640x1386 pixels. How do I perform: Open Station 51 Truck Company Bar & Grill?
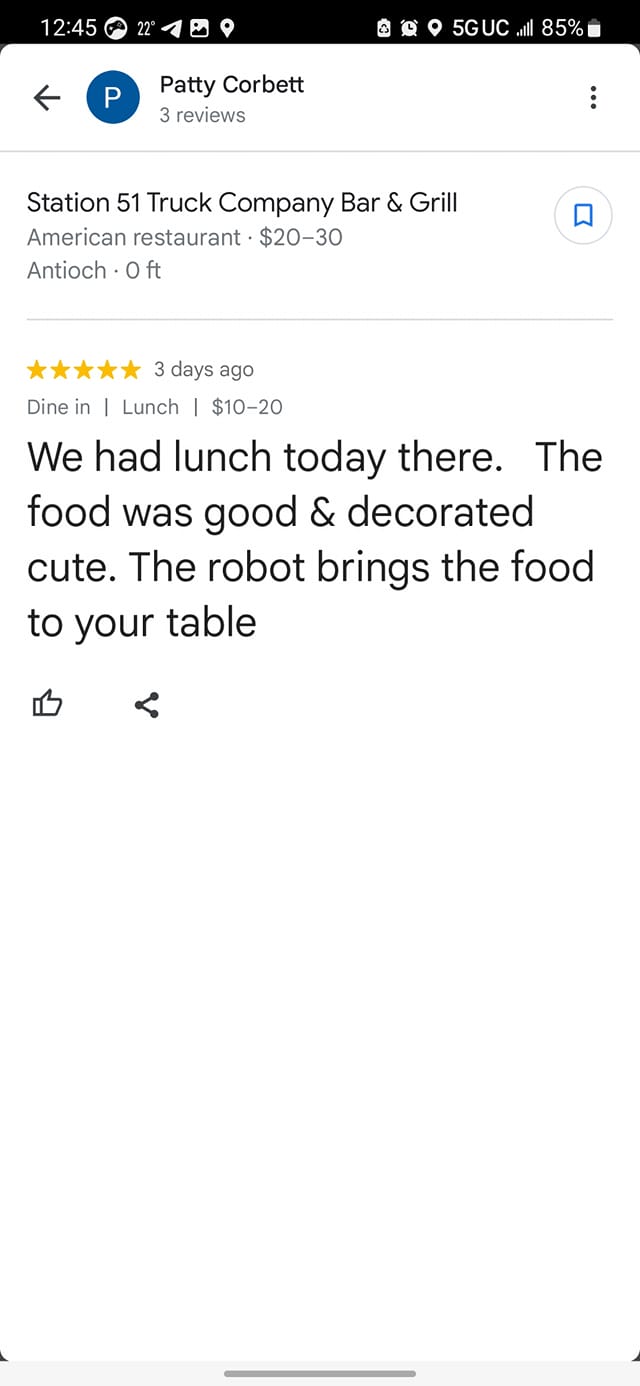(x=242, y=203)
